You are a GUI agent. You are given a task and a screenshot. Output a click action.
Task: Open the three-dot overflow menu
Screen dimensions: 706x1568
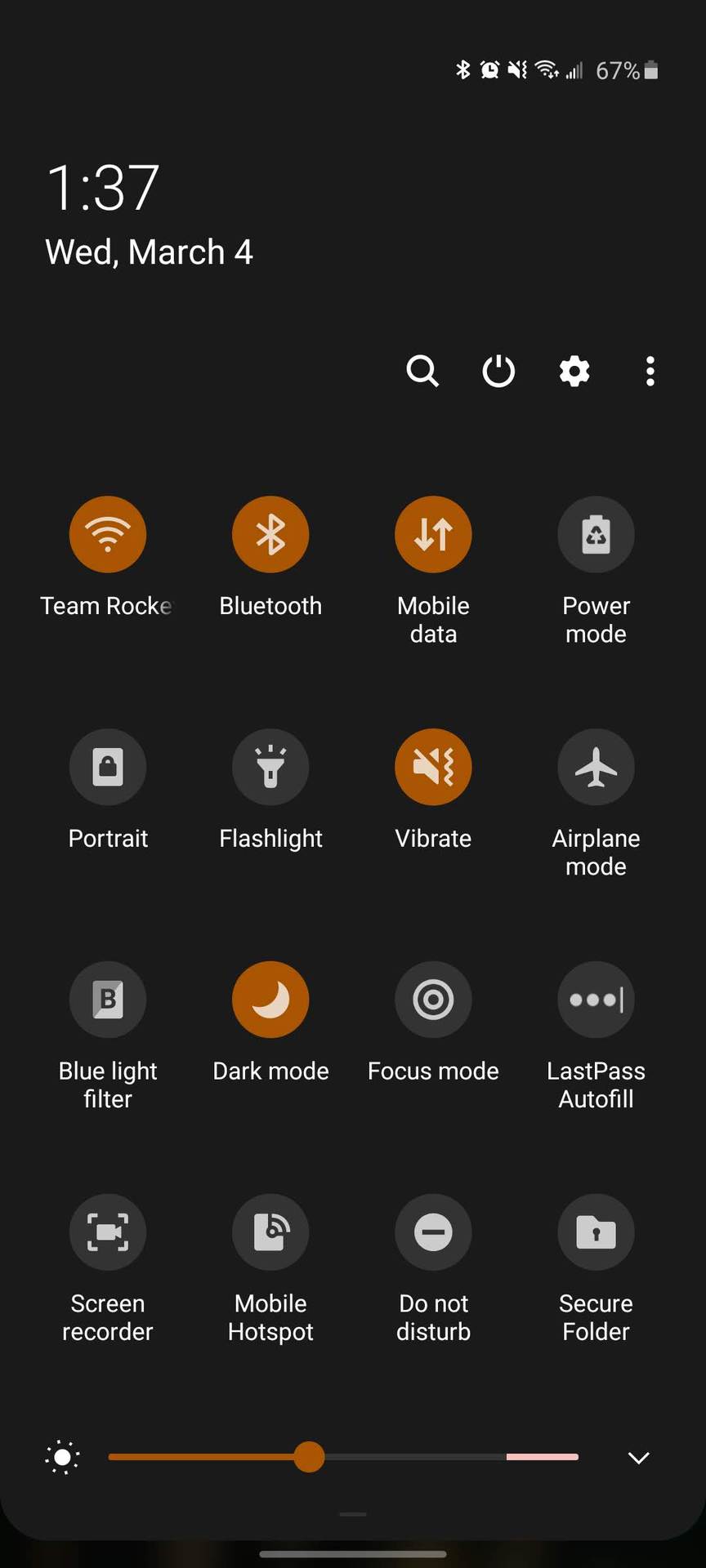(650, 371)
